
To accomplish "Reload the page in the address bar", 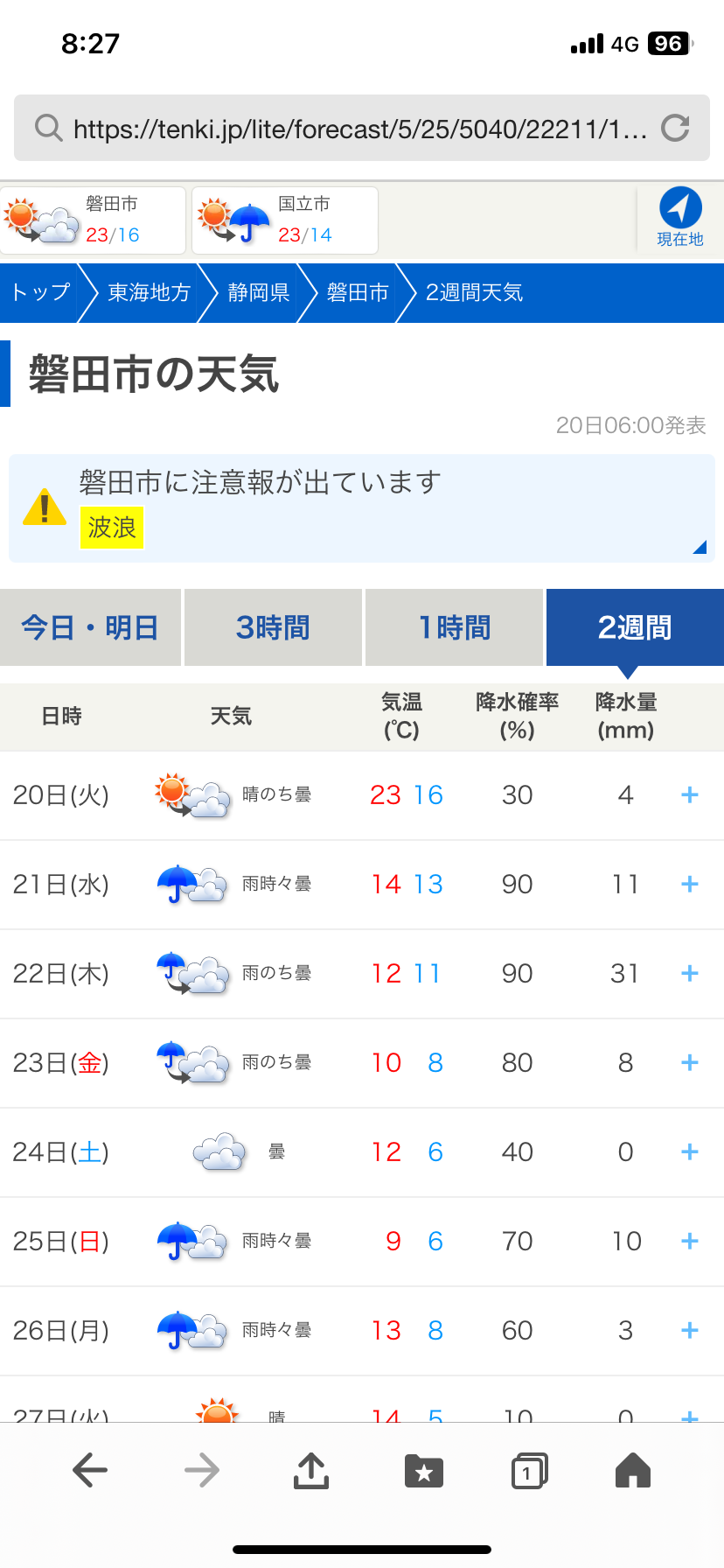I will 675,129.
